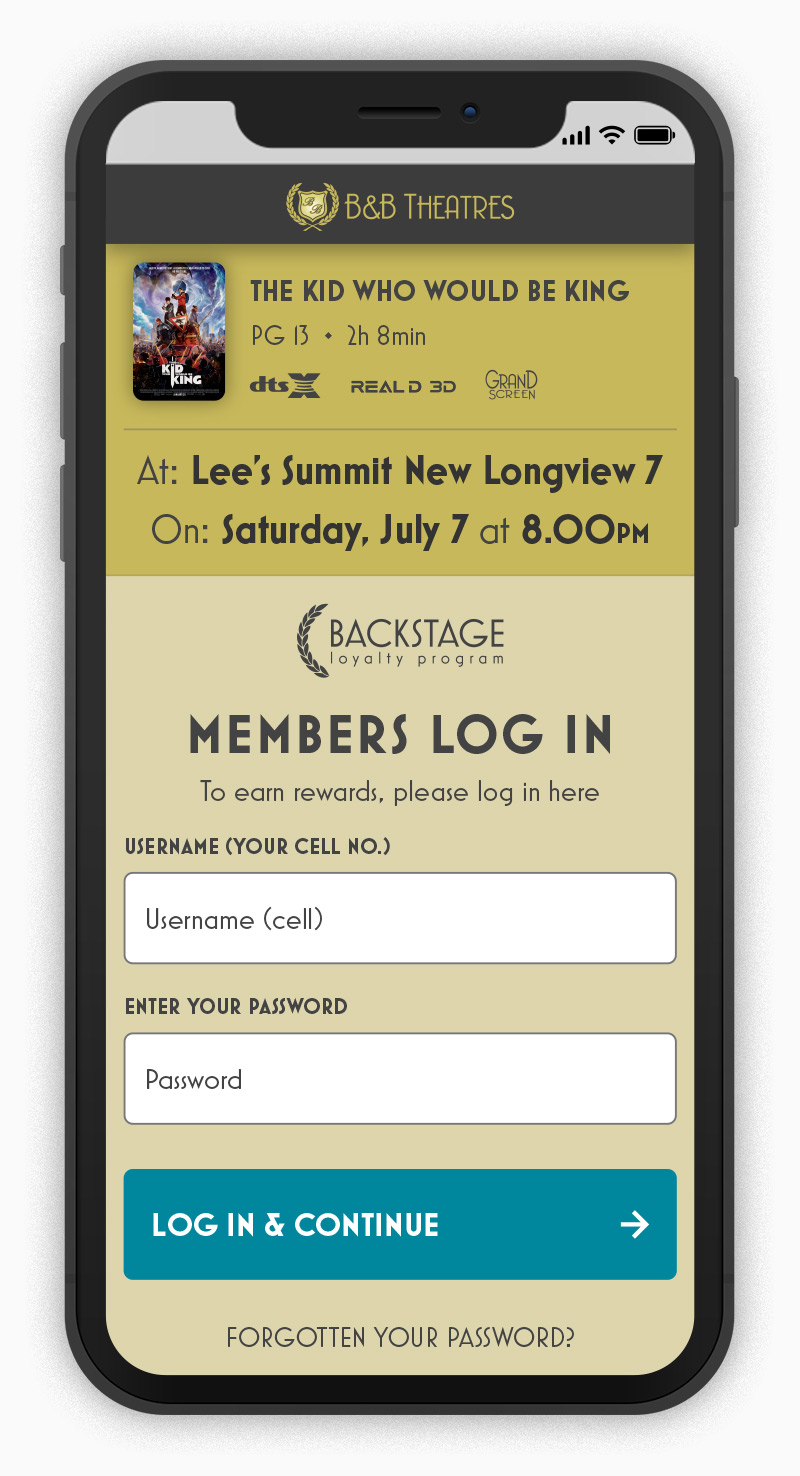Tap the Username (cell) field
Viewport: 800px width, 1476px height.
[x=400, y=918]
